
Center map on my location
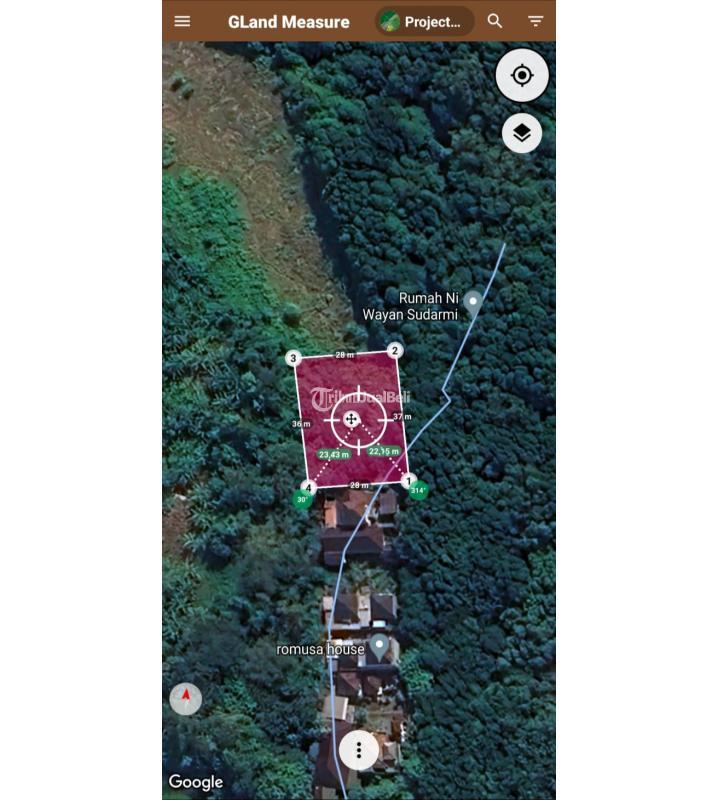coord(522,75)
